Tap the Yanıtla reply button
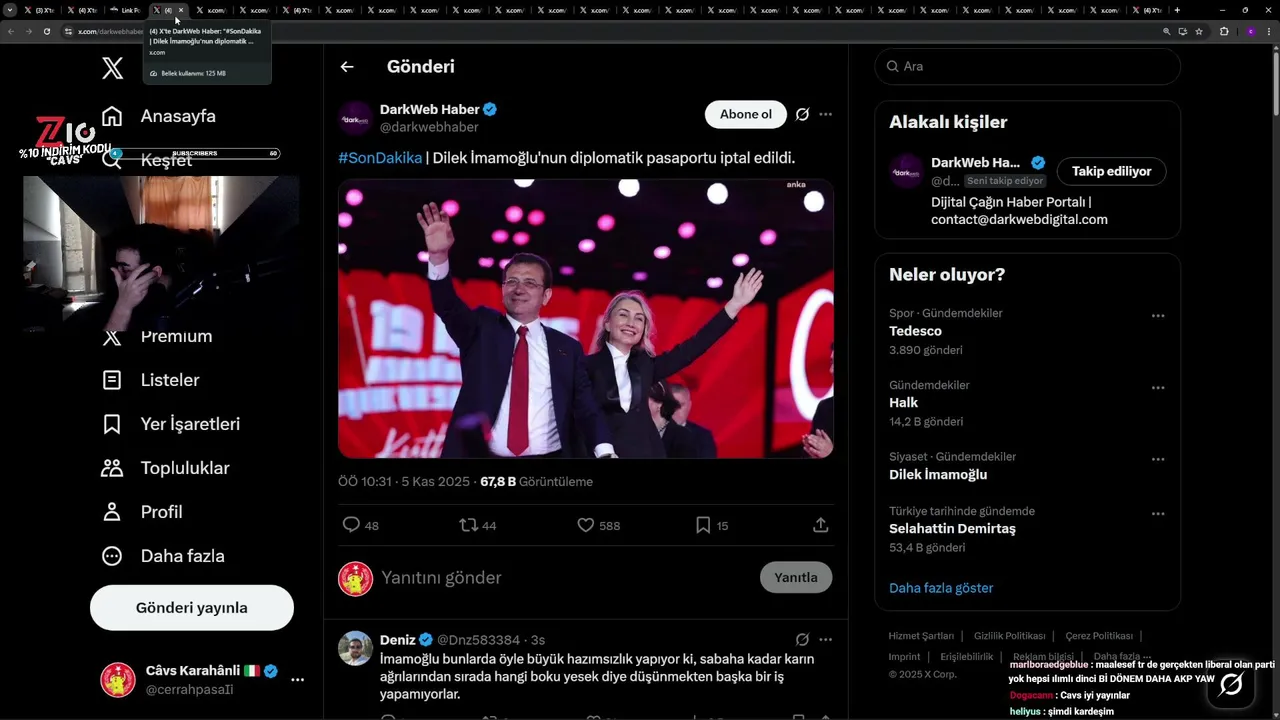The width and height of the screenshot is (1280, 720). (795, 578)
